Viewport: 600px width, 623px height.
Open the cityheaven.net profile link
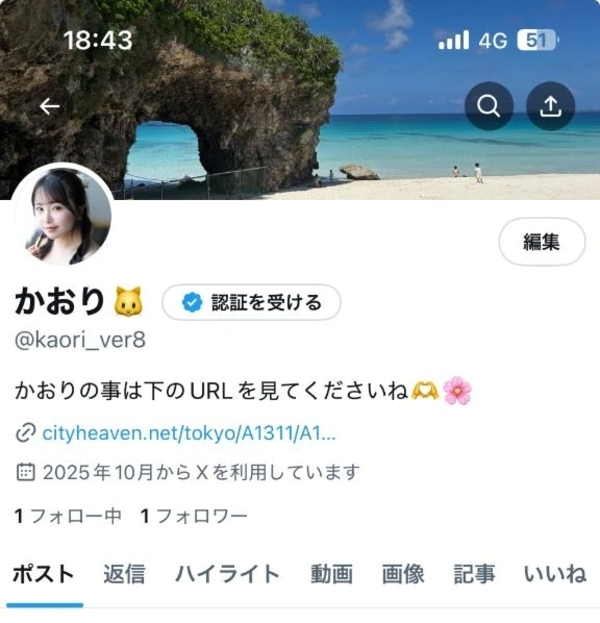pyautogui.click(x=189, y=433)
